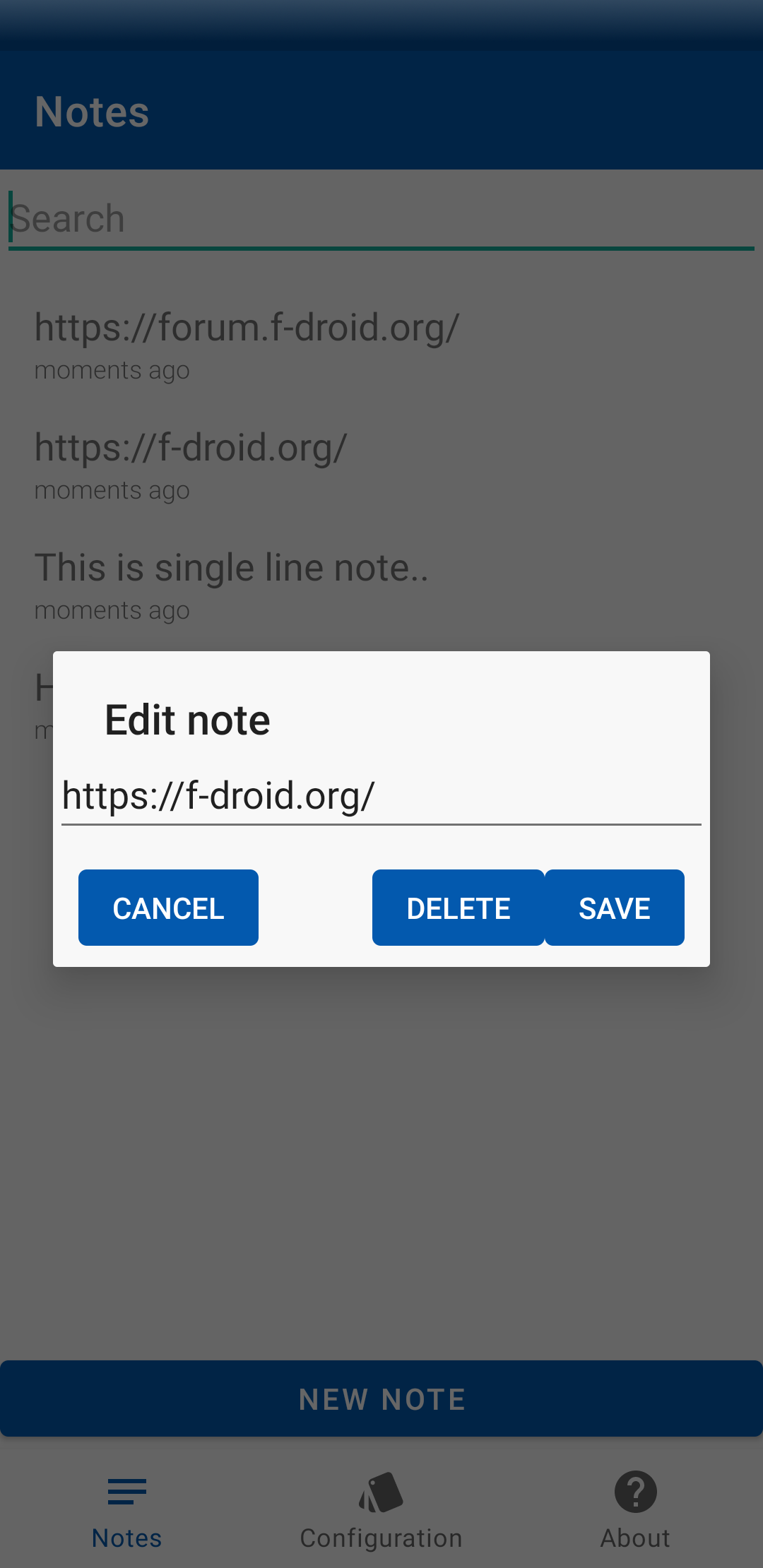
Task: Save the edited note
Action: (614, 908)
